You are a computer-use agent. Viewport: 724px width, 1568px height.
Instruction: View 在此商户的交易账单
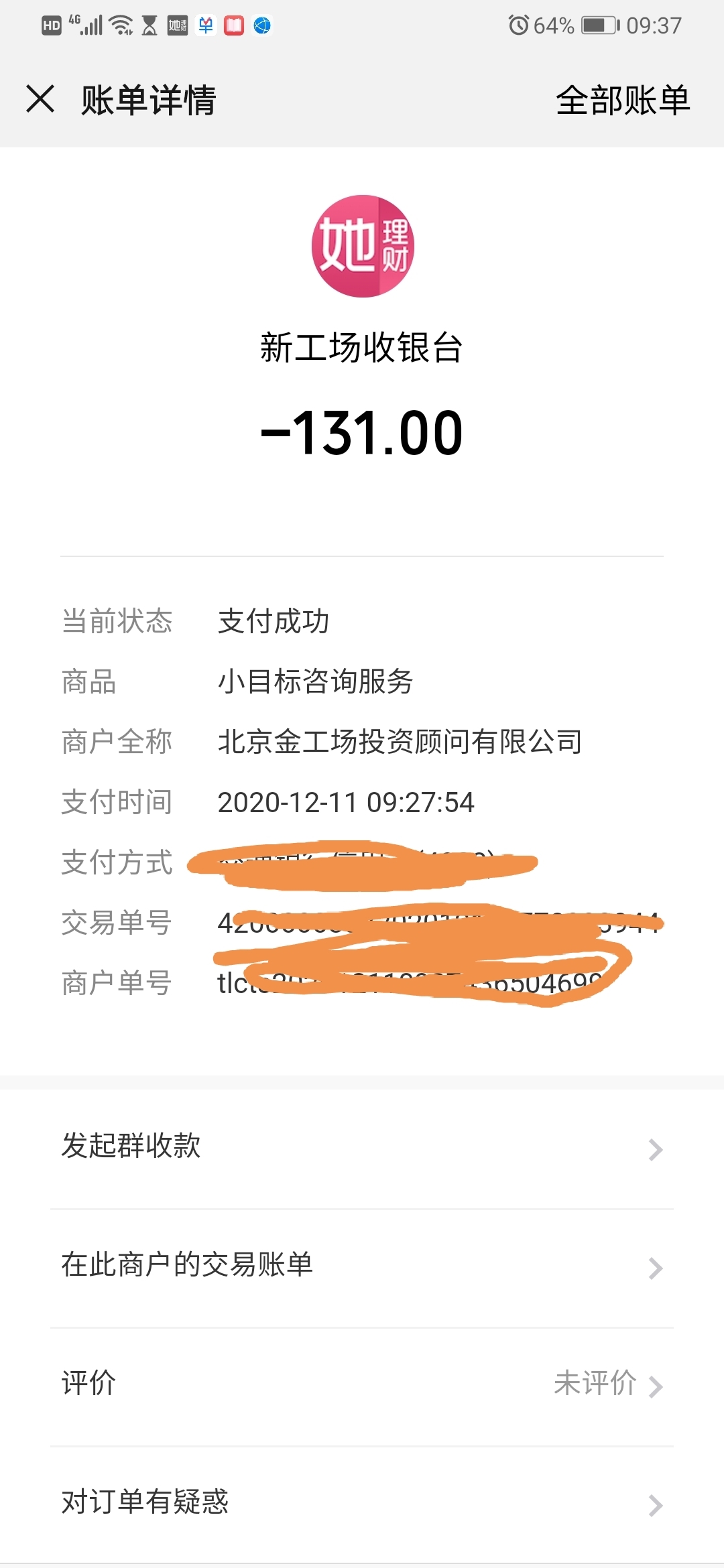click(362, 1268)
